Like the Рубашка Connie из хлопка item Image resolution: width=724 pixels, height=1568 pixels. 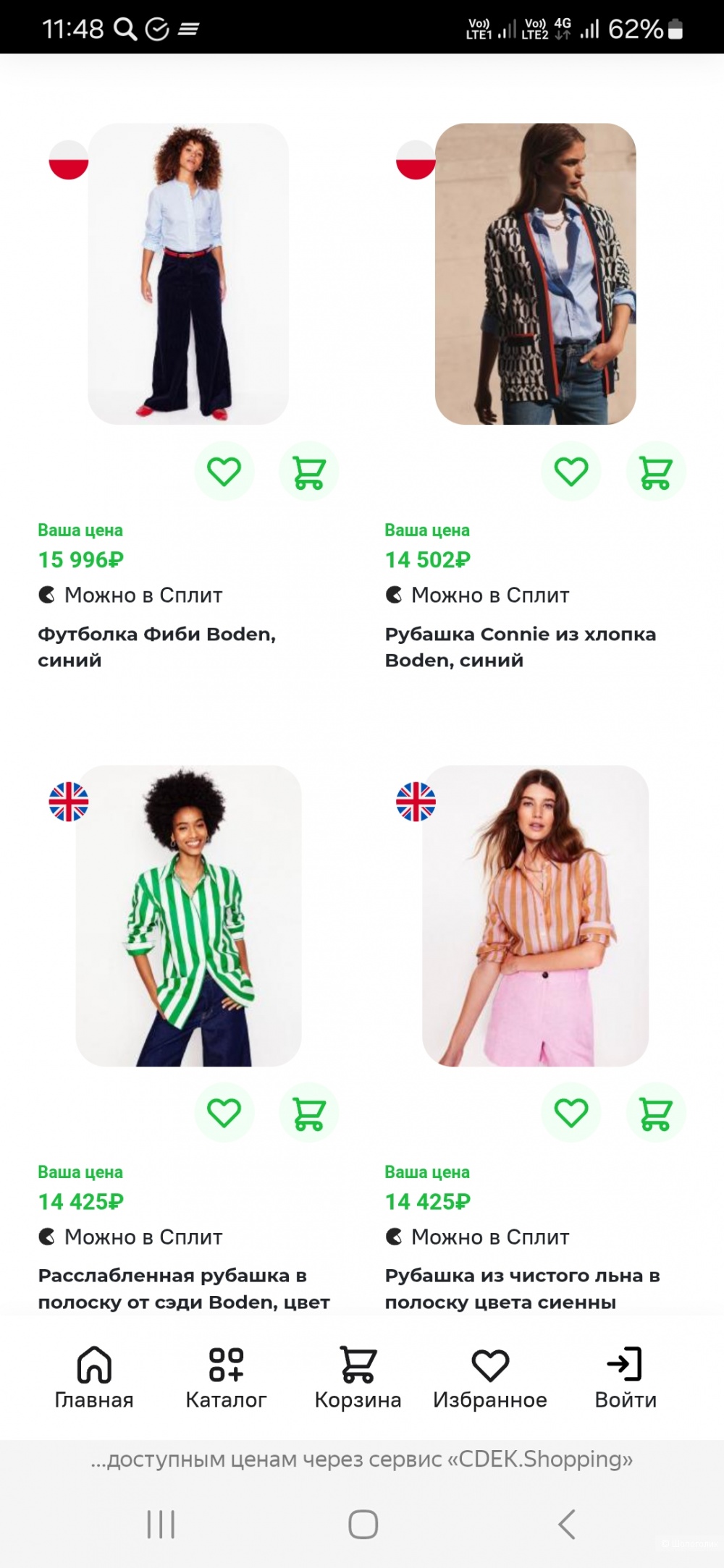(x=571, y=472)
